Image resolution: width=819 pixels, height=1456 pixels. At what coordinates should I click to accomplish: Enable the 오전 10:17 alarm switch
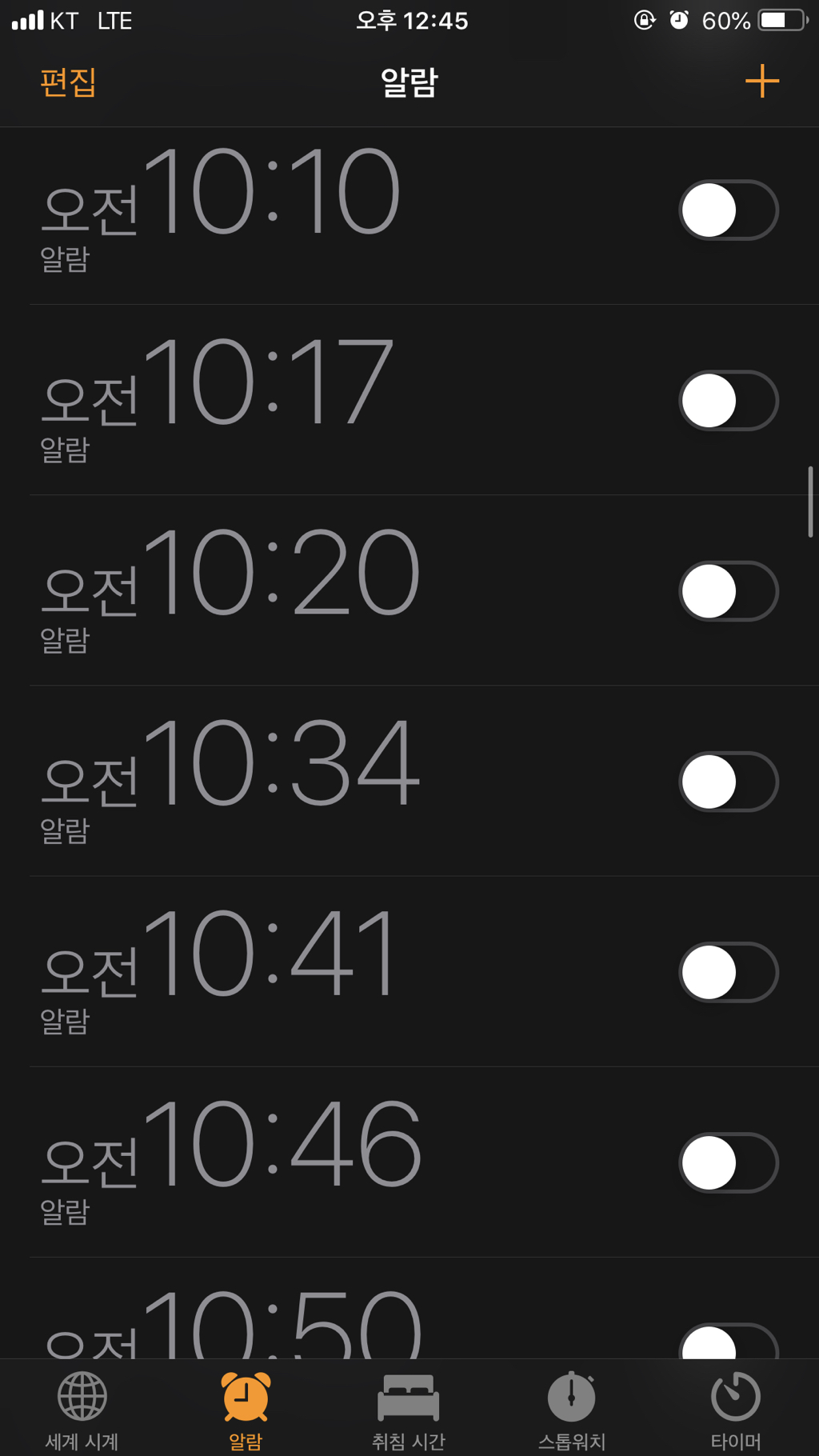(x=729, y=401)
